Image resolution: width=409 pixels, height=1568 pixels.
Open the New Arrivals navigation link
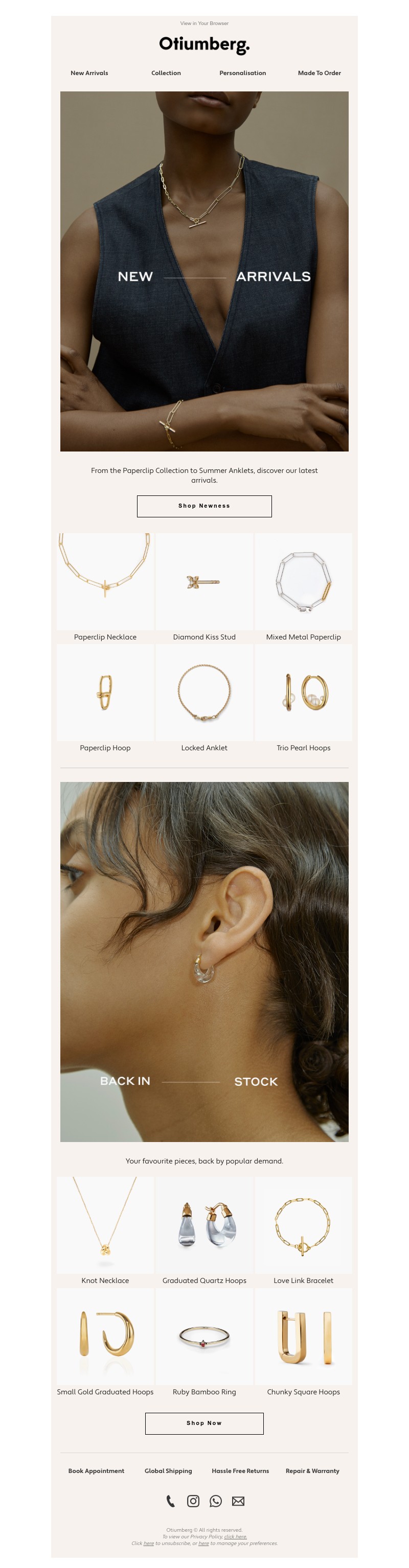coord(89,73)
